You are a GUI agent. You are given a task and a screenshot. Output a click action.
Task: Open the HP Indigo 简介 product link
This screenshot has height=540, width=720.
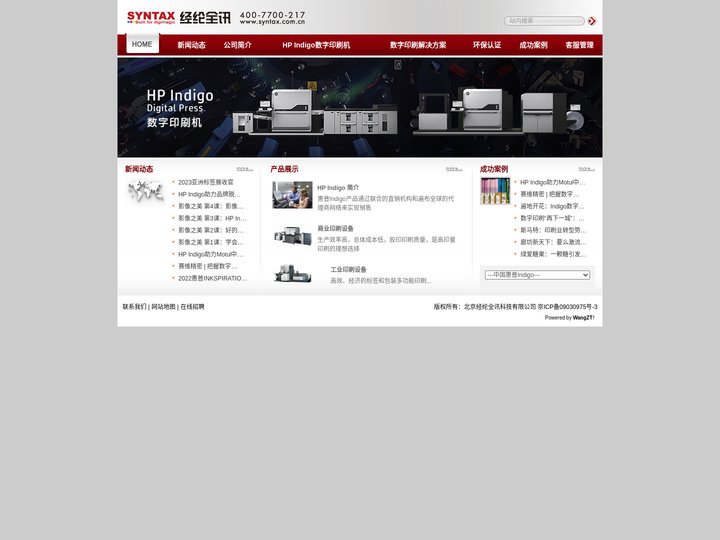point(338,187)
